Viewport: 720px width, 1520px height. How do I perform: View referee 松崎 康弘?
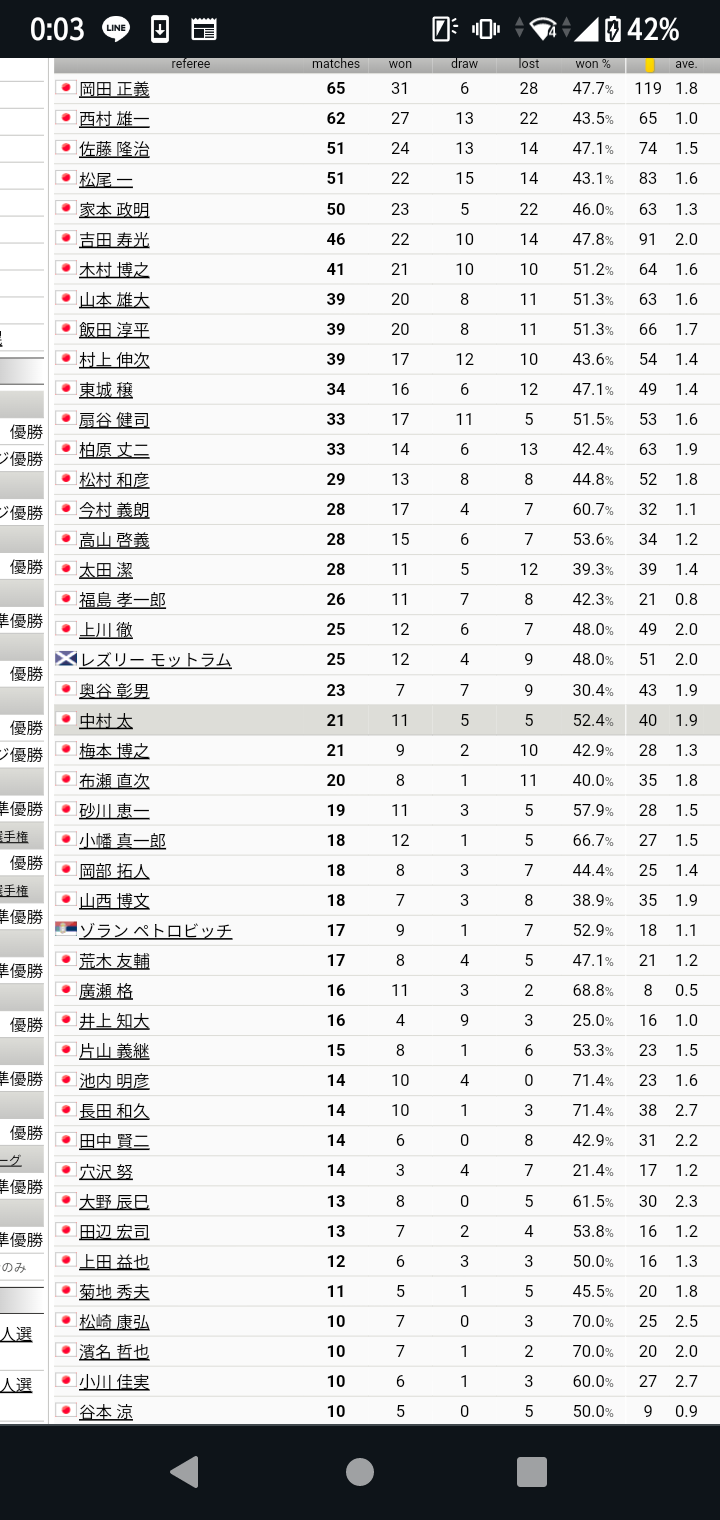pyautogui.click(x=114, y=1321)
